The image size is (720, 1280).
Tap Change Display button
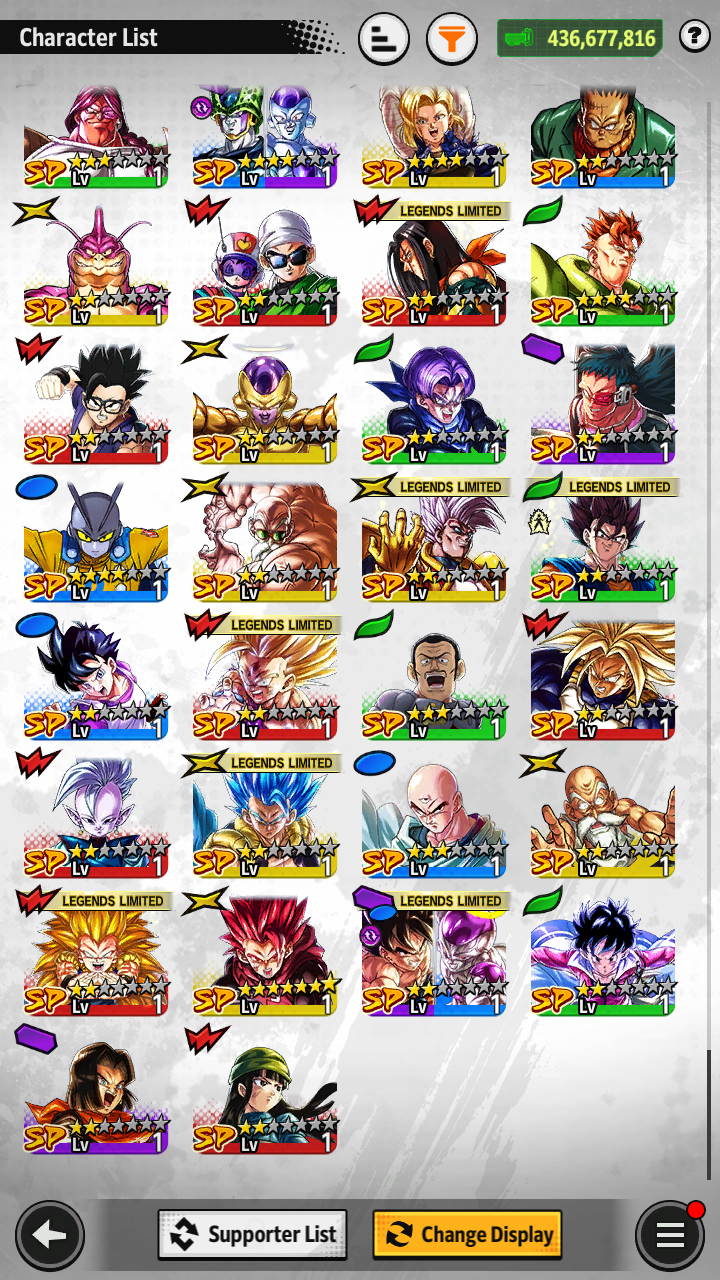467,1234
